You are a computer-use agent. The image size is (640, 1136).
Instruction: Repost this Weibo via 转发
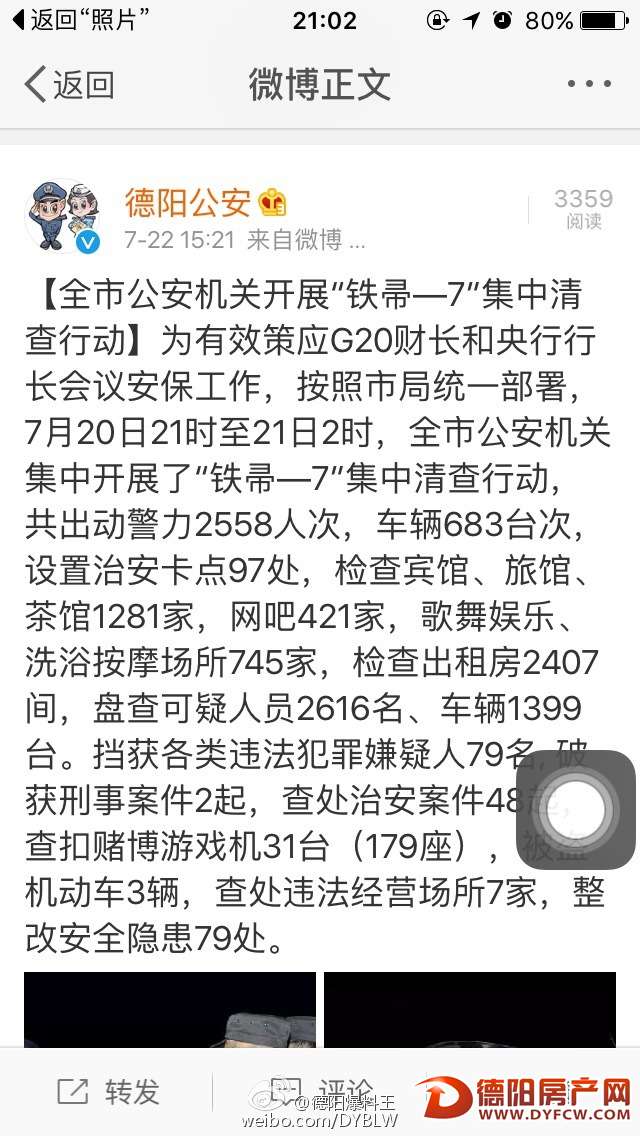(x=108, y=1092)
